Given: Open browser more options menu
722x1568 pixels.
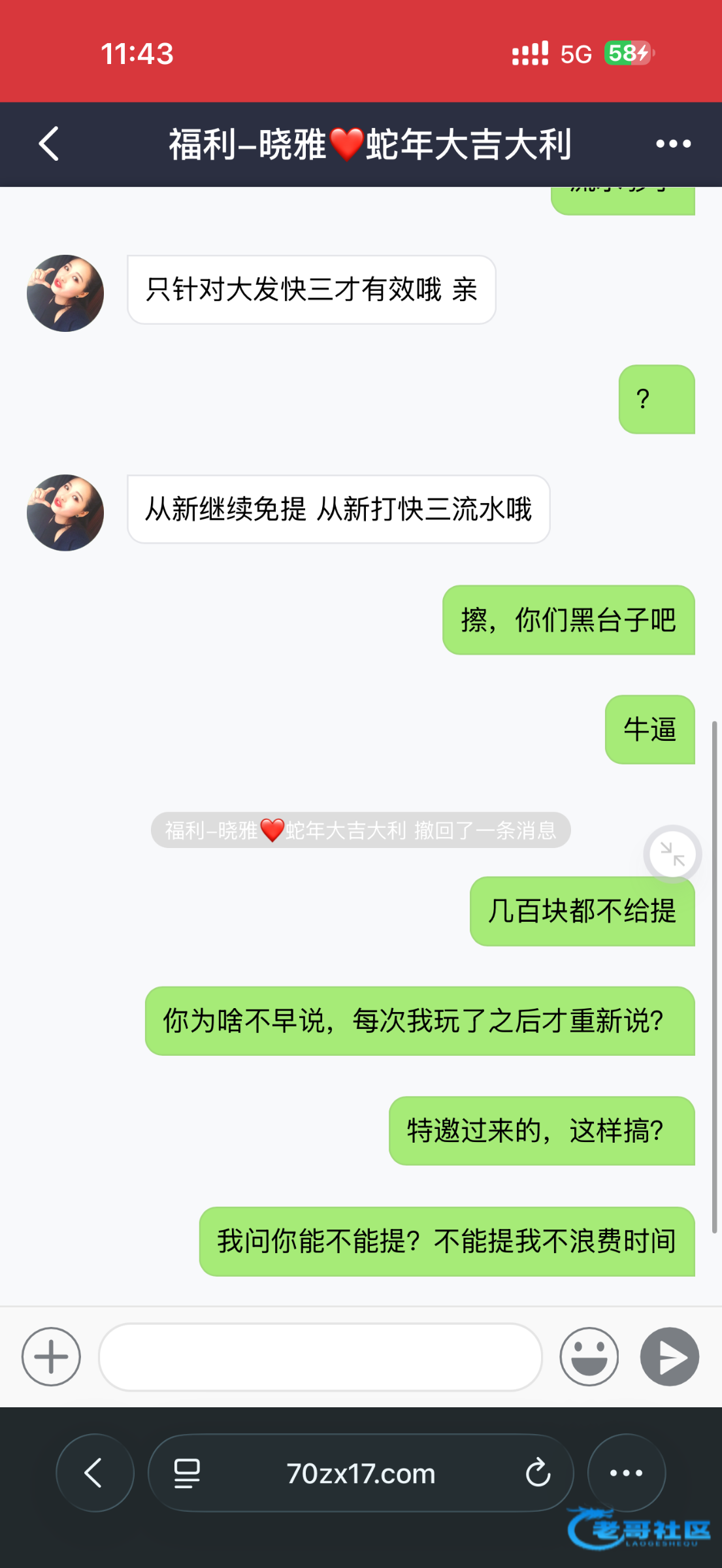Looking at the screenshot, I should [626, 1473].
